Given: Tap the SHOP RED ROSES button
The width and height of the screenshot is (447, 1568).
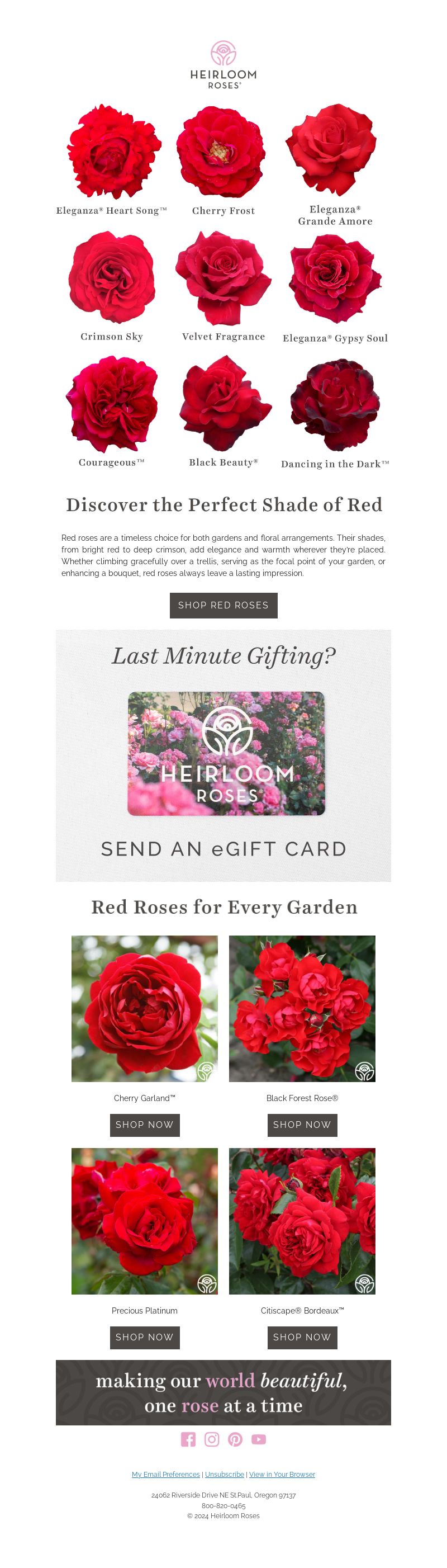Looking at the screenshot, I should coord(223,605).
